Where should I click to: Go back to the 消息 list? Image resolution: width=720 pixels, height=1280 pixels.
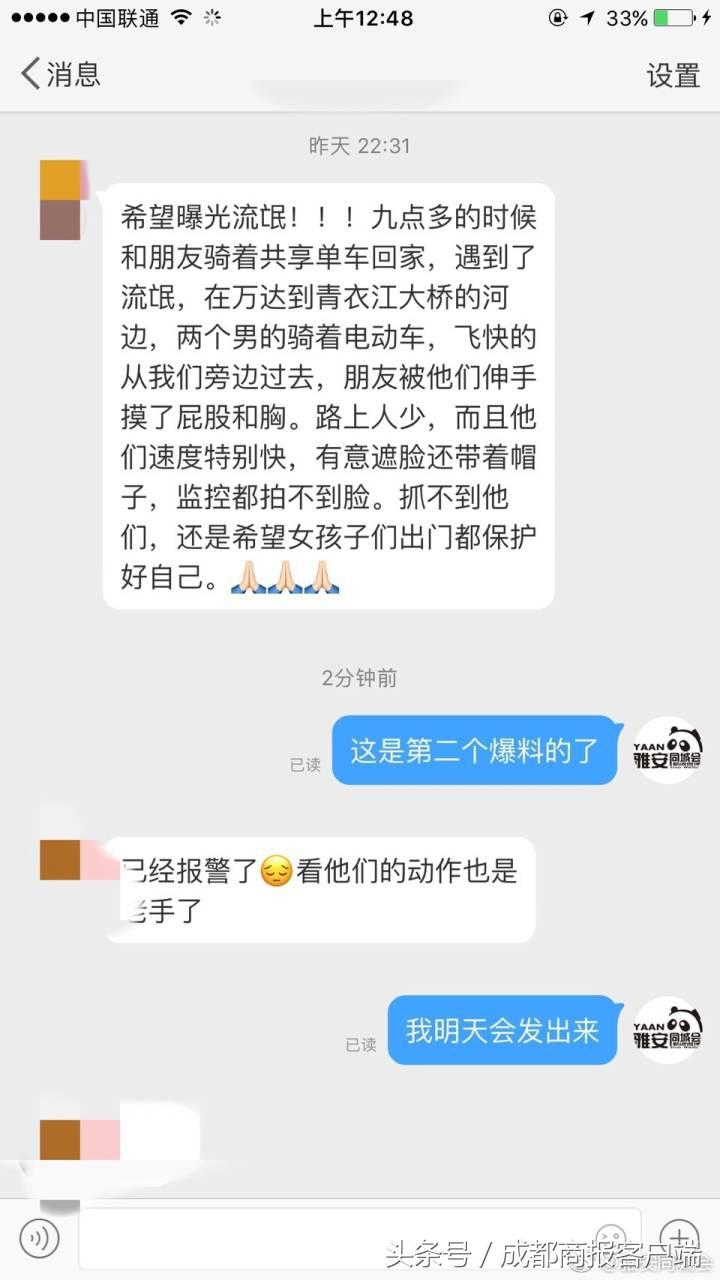[60, 74]
